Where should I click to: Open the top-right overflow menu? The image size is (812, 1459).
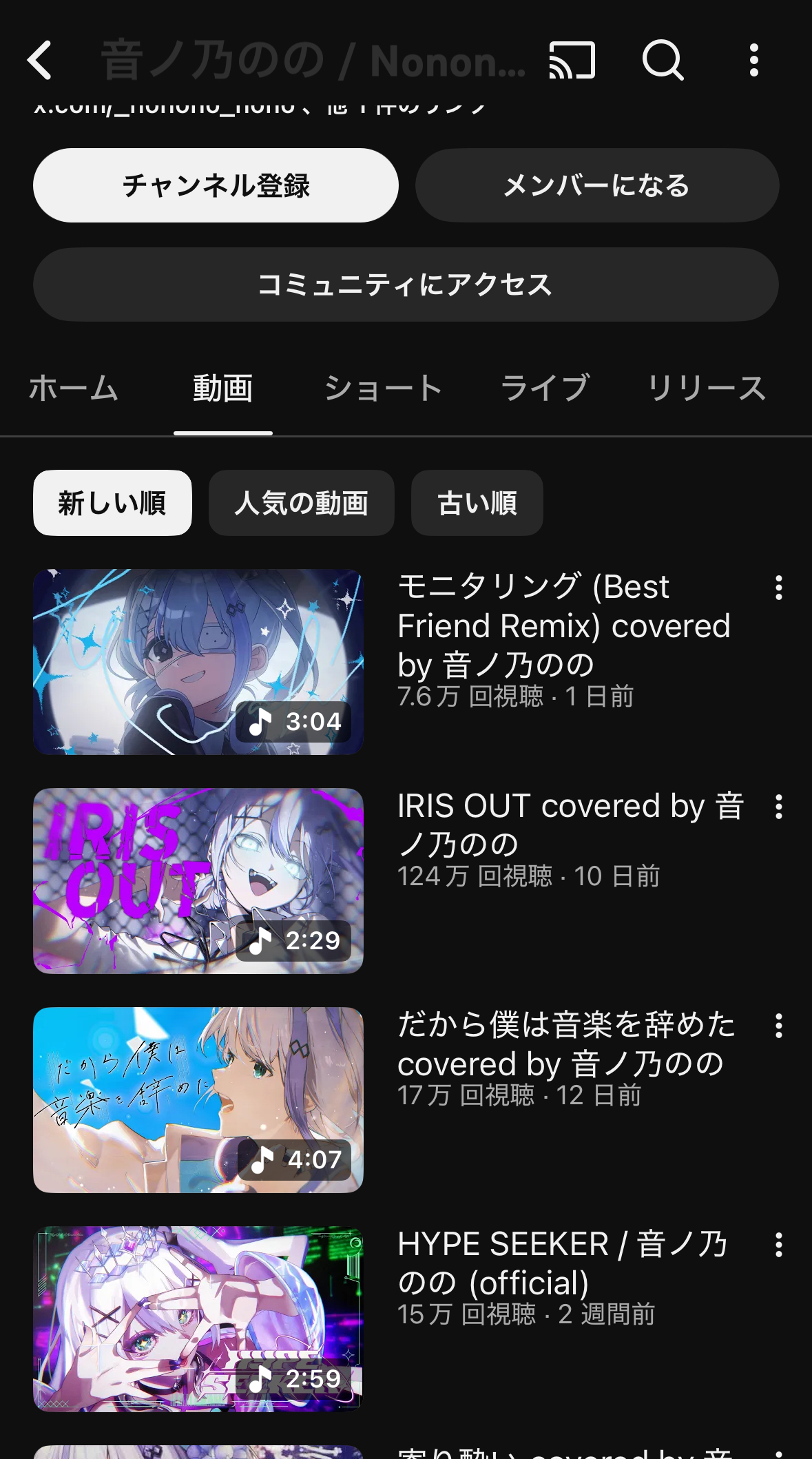754,60
